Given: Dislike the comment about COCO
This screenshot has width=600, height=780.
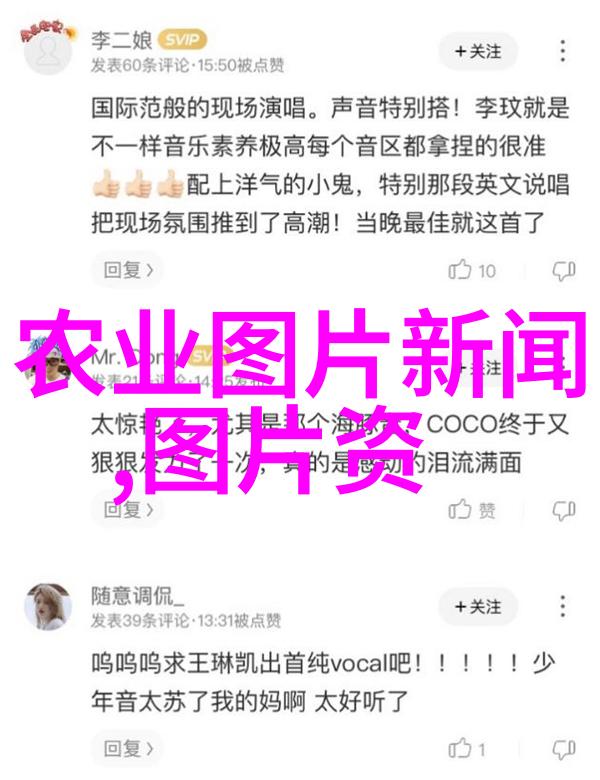Looking at the screenshot, I should point(563,510).
